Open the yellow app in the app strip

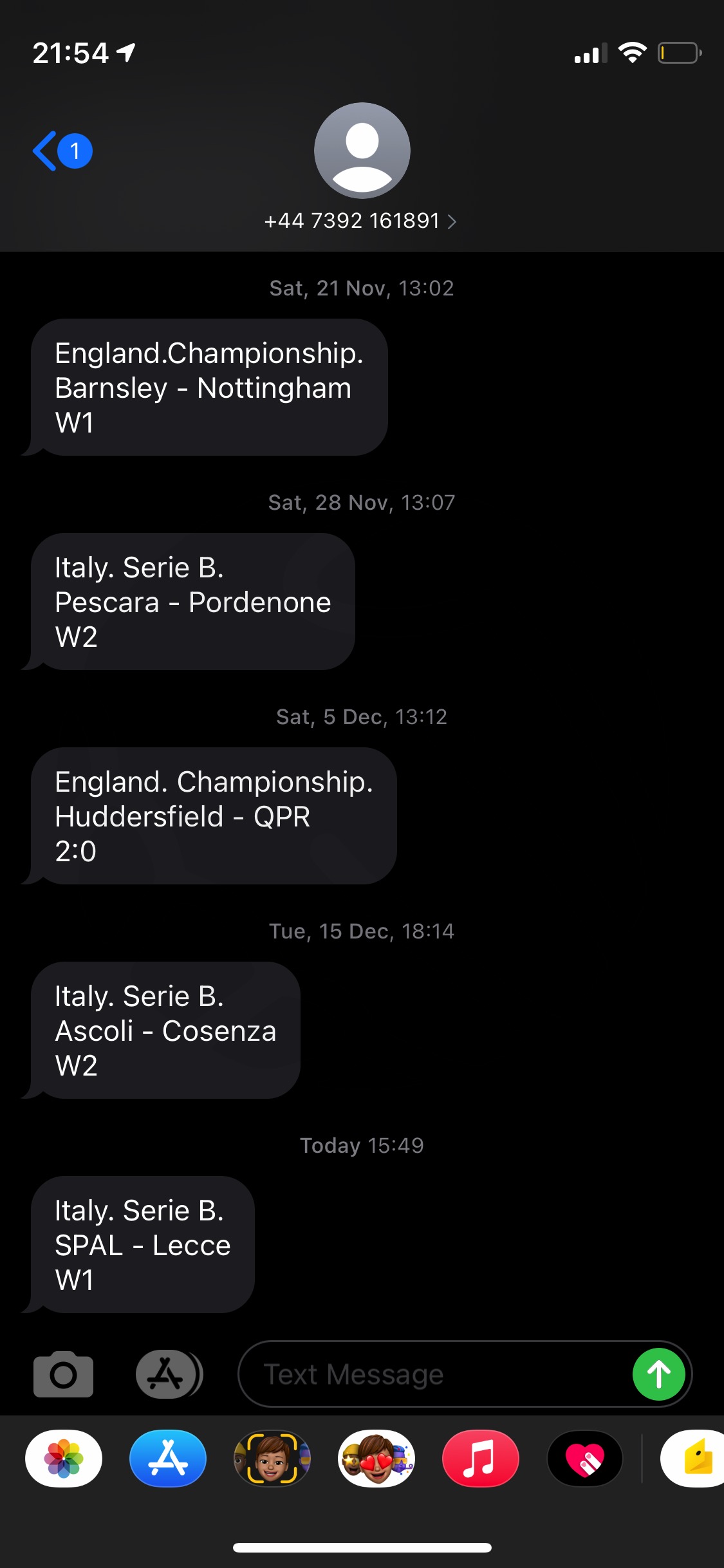(692, 1459)
